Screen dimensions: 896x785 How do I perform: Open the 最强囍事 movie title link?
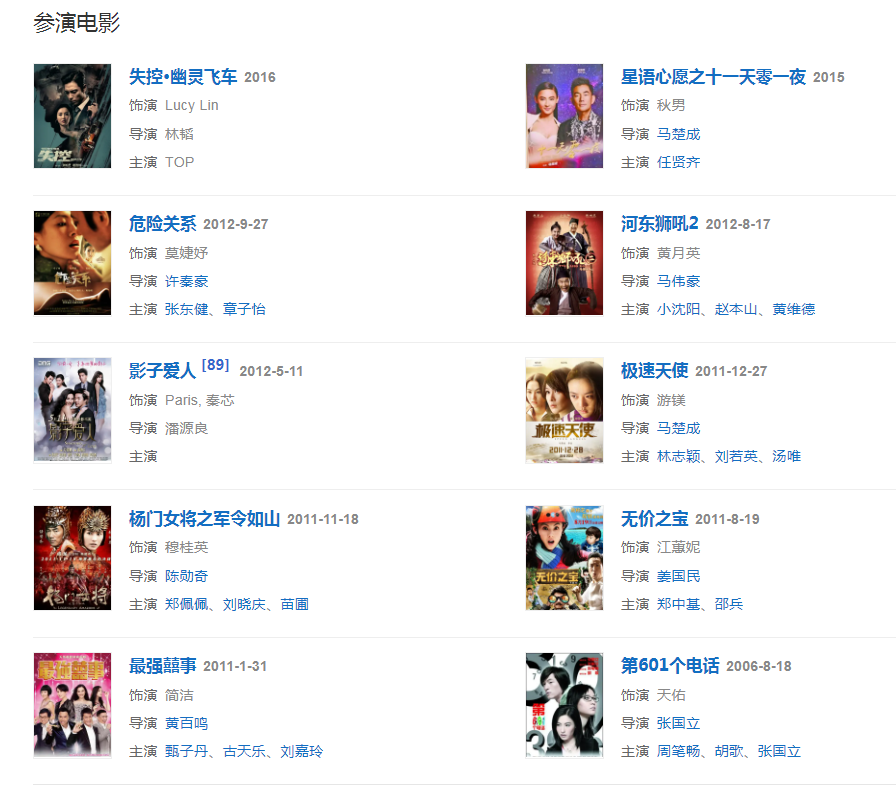162,666
